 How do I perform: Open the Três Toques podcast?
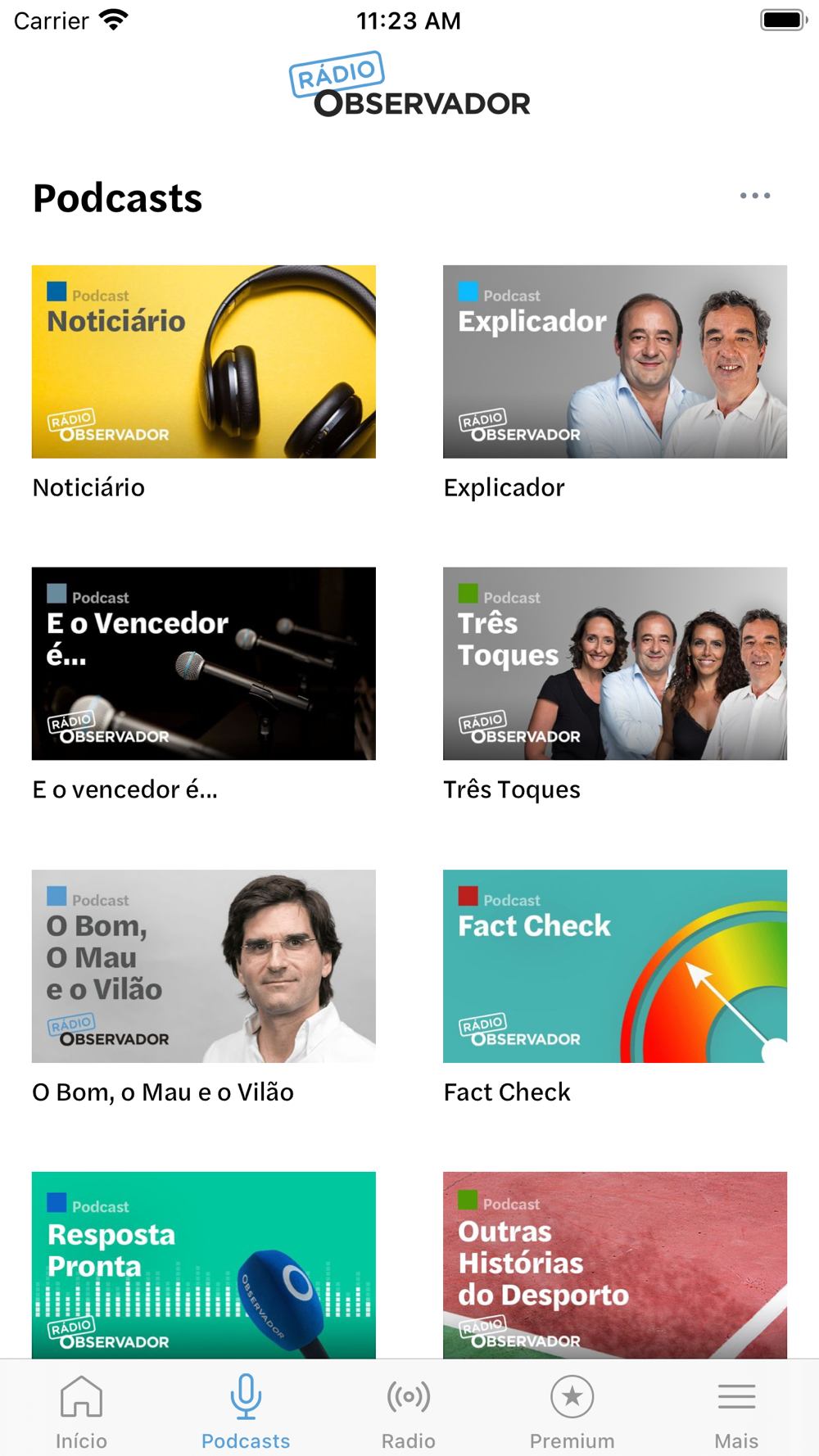click(614, 664)
